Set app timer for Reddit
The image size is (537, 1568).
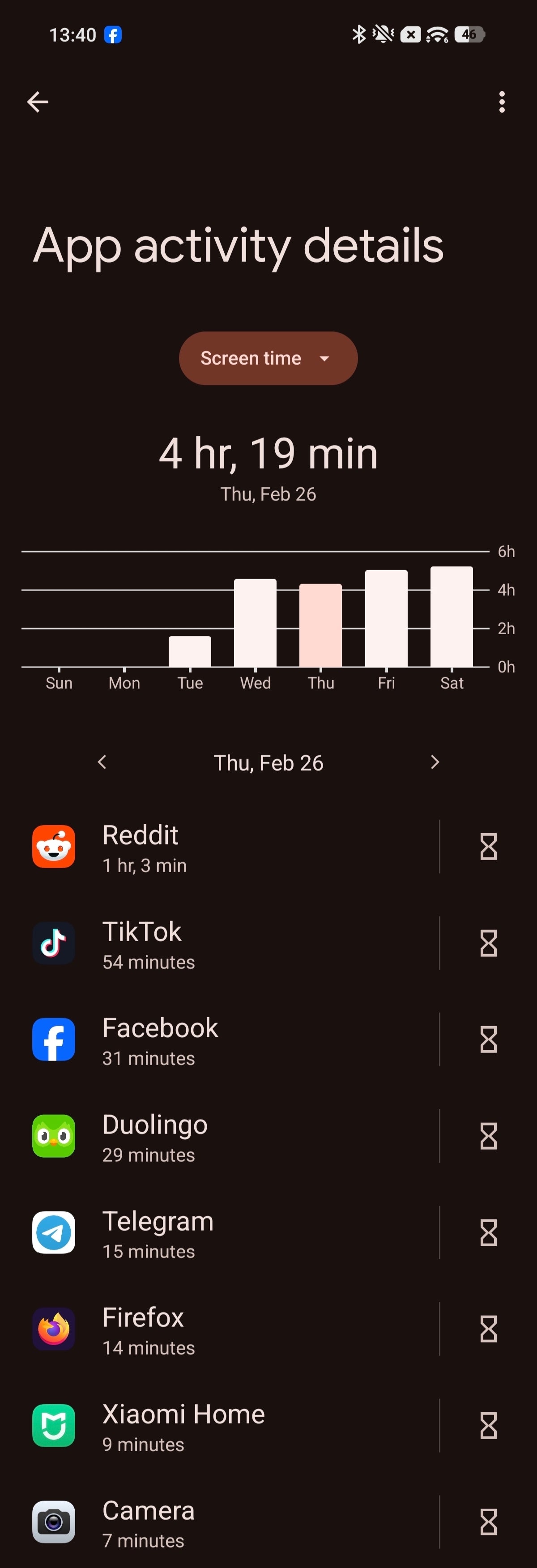[x=488, y=847]
